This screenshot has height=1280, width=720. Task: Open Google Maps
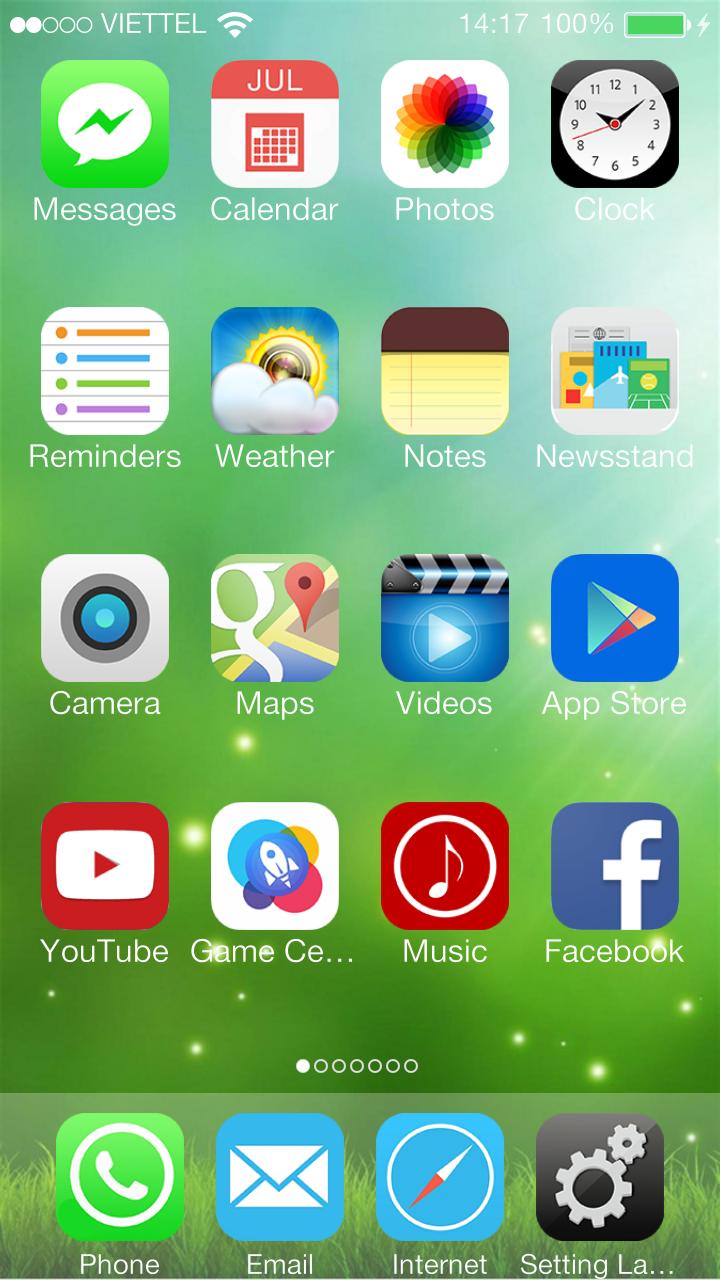click(x=275, y=618)
